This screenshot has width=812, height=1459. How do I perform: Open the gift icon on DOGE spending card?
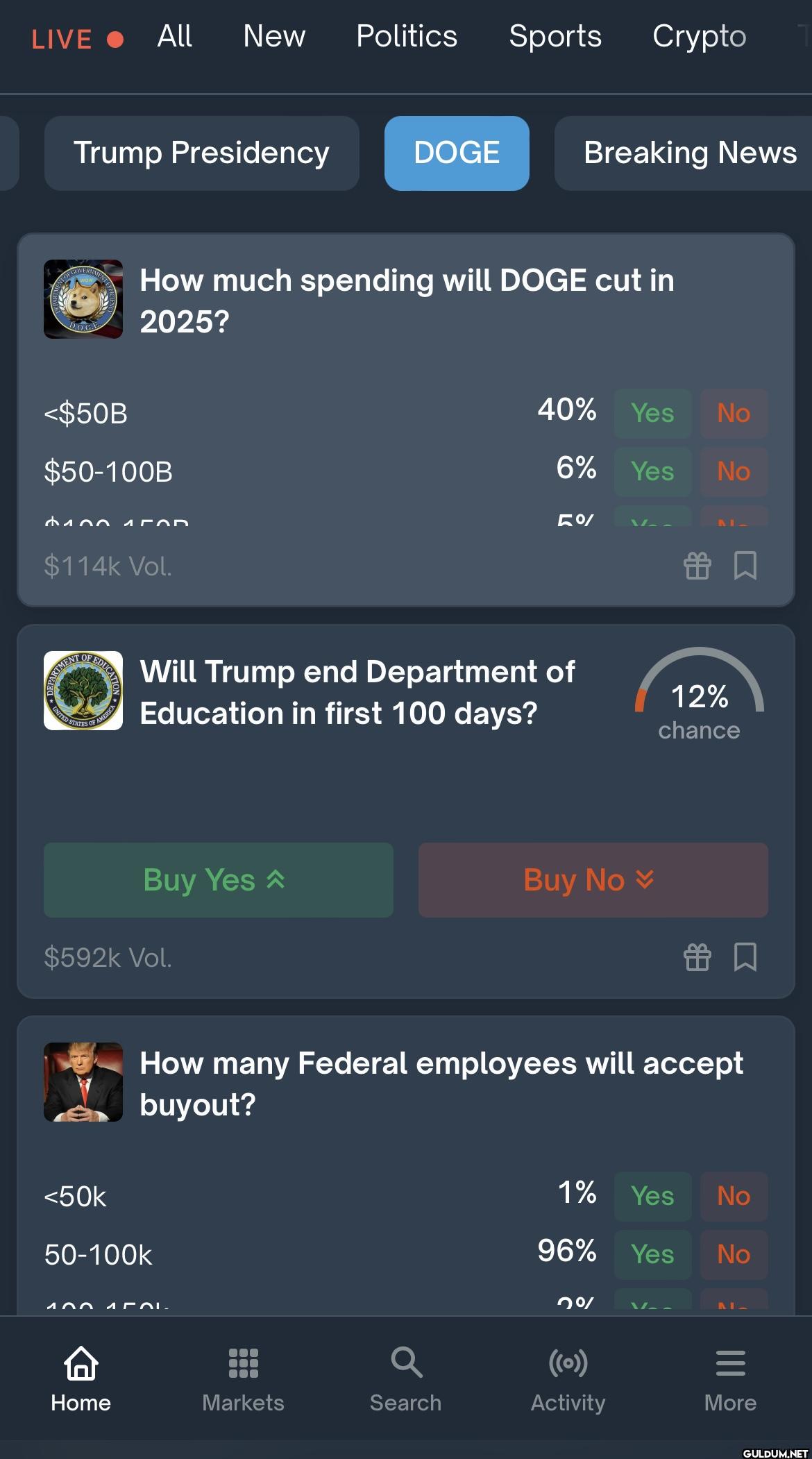697,566
